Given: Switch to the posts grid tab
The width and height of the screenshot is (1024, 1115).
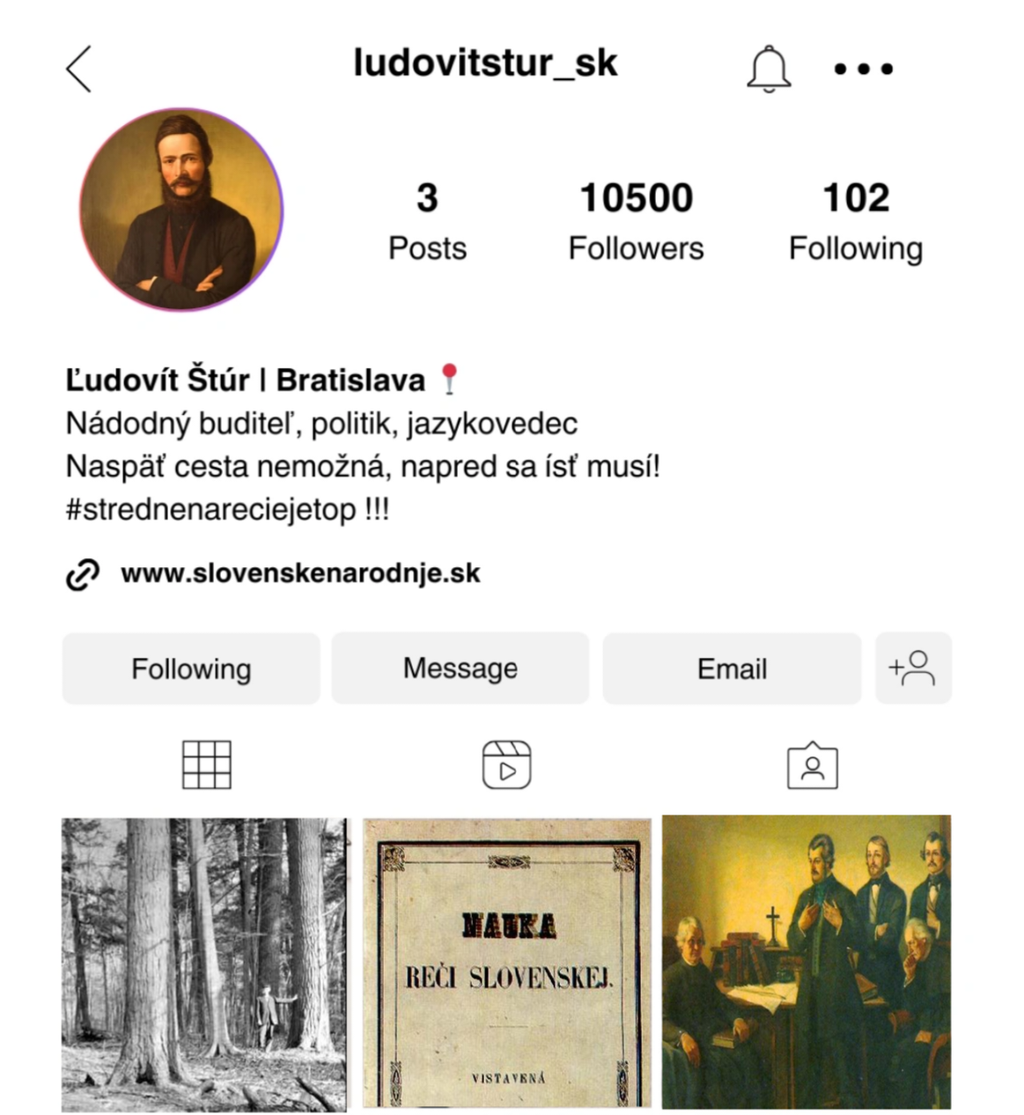Looking at the screenshot, I should pyautogui.click(x=207, y=765).
